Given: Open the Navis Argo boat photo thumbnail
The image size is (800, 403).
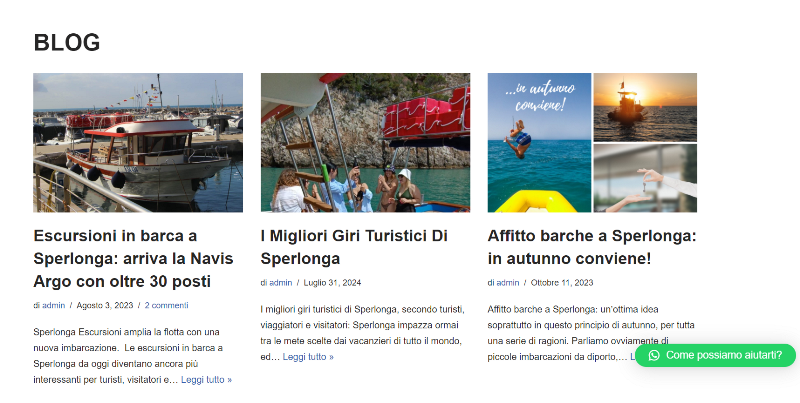Looking at the screenshot, I should (x=138, y=142).
